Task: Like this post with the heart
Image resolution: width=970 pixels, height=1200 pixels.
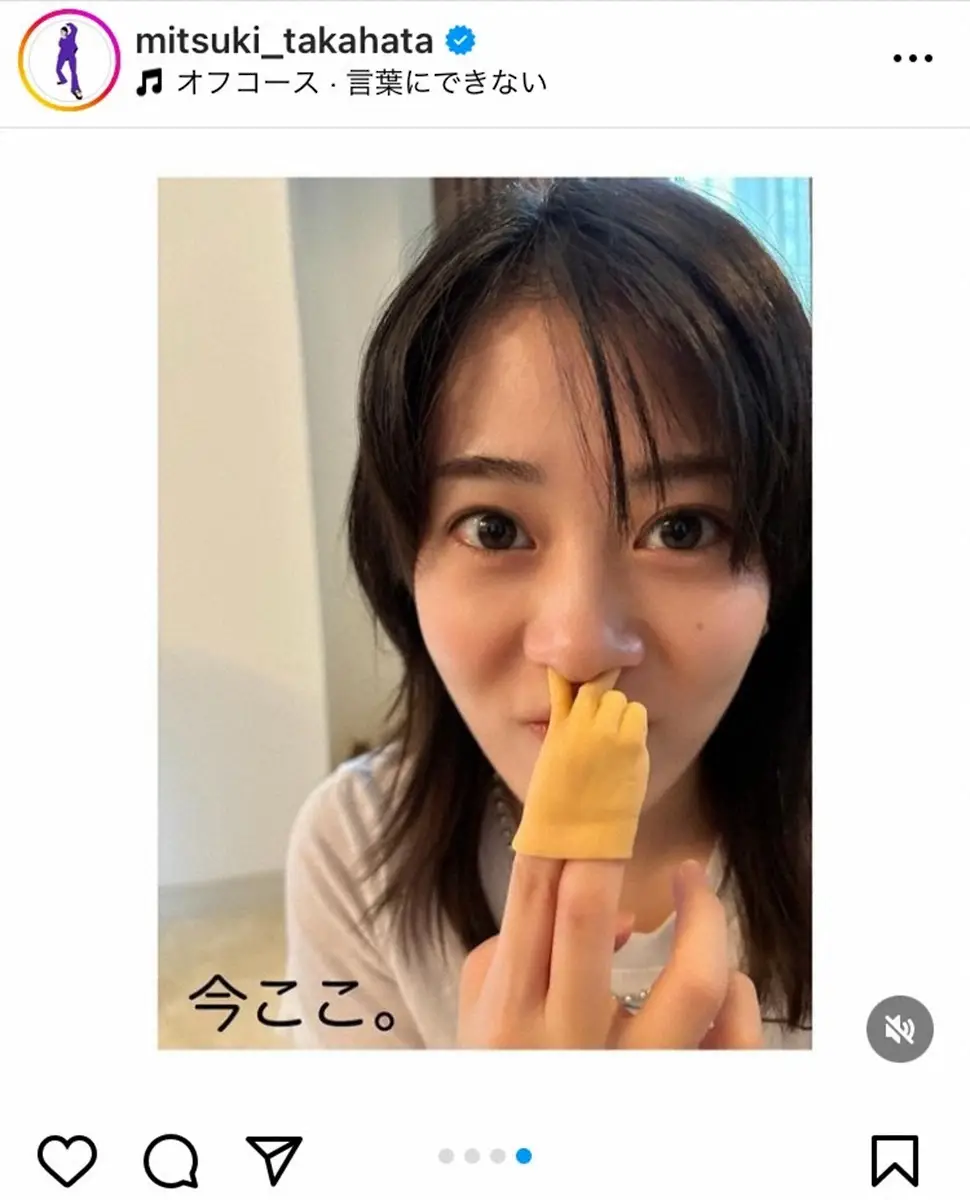Action: pyautogui.click(x=67, y=1160)
